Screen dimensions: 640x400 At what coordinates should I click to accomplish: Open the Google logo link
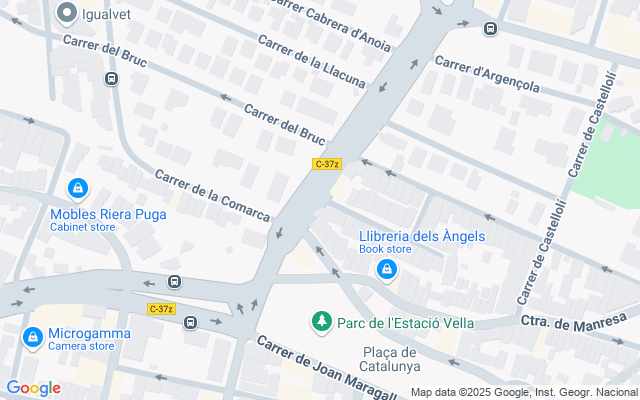[33, 388]
